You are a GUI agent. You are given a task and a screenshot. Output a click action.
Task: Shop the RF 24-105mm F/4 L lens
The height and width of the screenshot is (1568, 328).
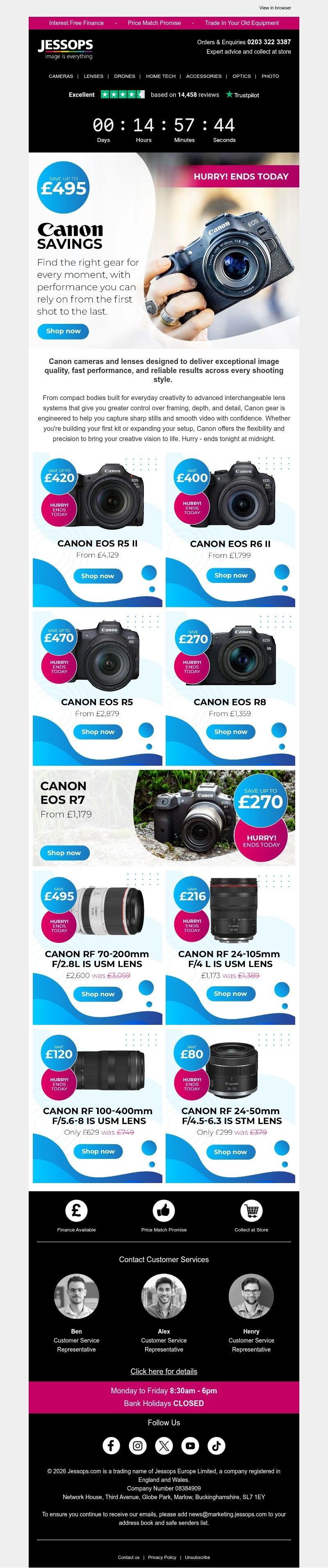click(231, 993)
